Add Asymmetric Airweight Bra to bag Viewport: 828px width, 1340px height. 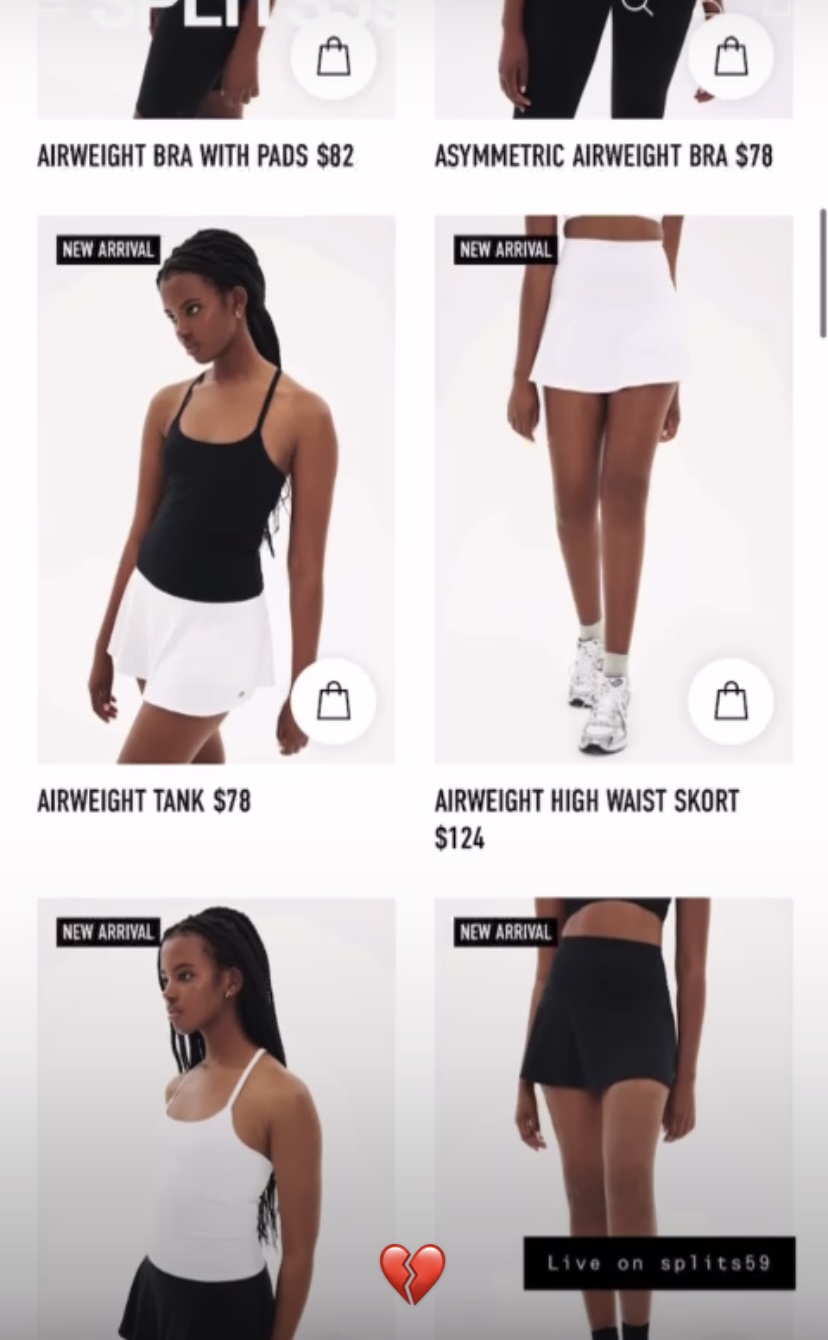coord(730,57)
